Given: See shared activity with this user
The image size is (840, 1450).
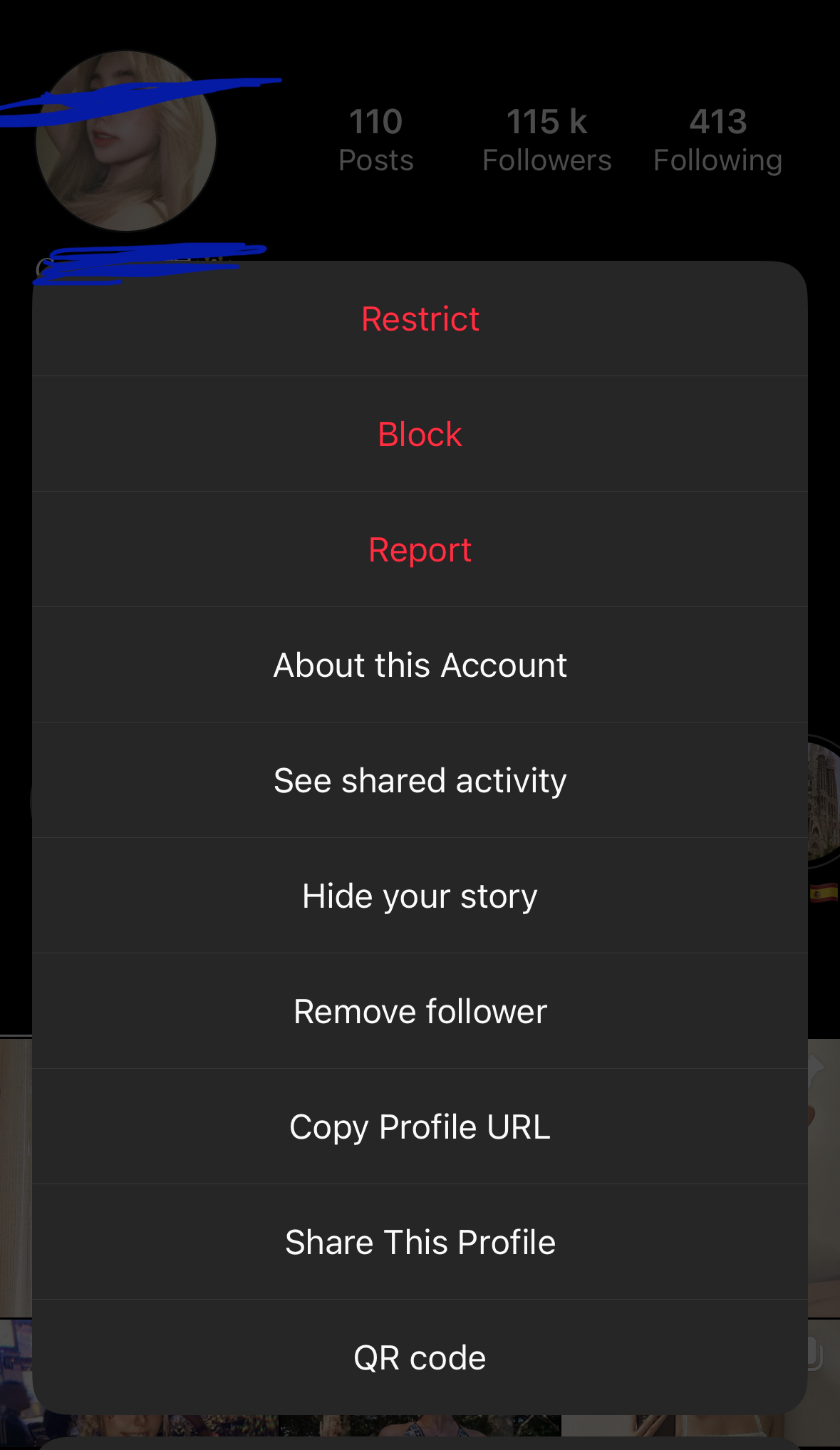Looking at the screenshot, I should pos(420,780).
